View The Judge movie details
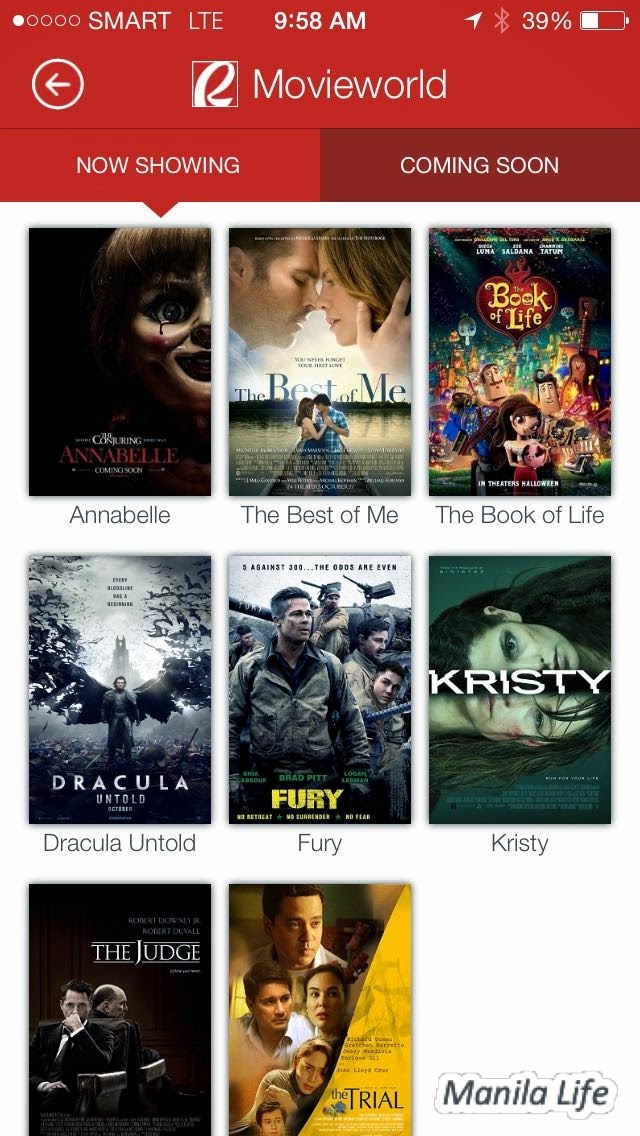This screenshot has height=1136, width=640. [x=120, y=1008]
